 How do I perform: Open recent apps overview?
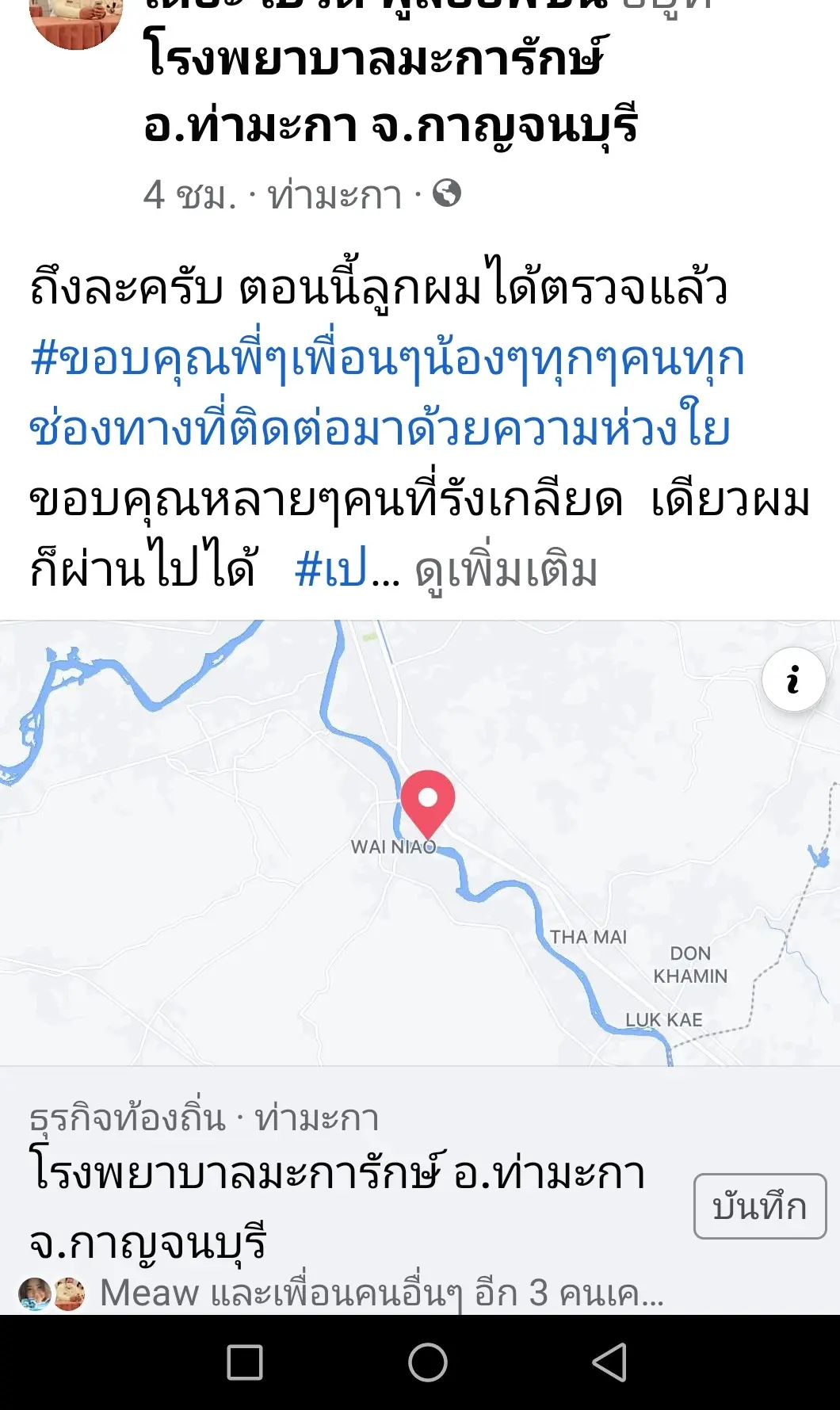click(245, 1362)
